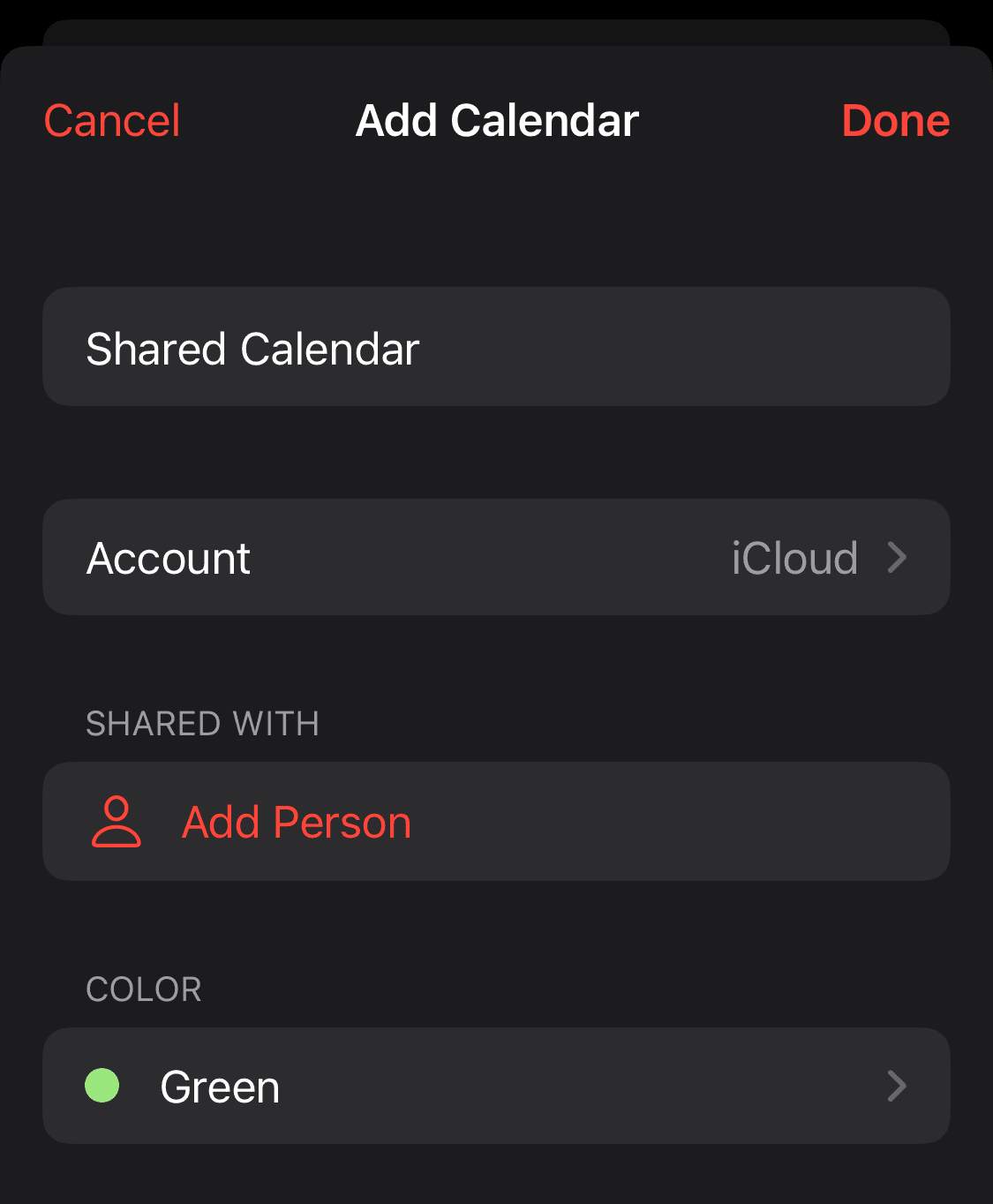
Task: Tap the COLOR section header
Action: click(143, 990)
